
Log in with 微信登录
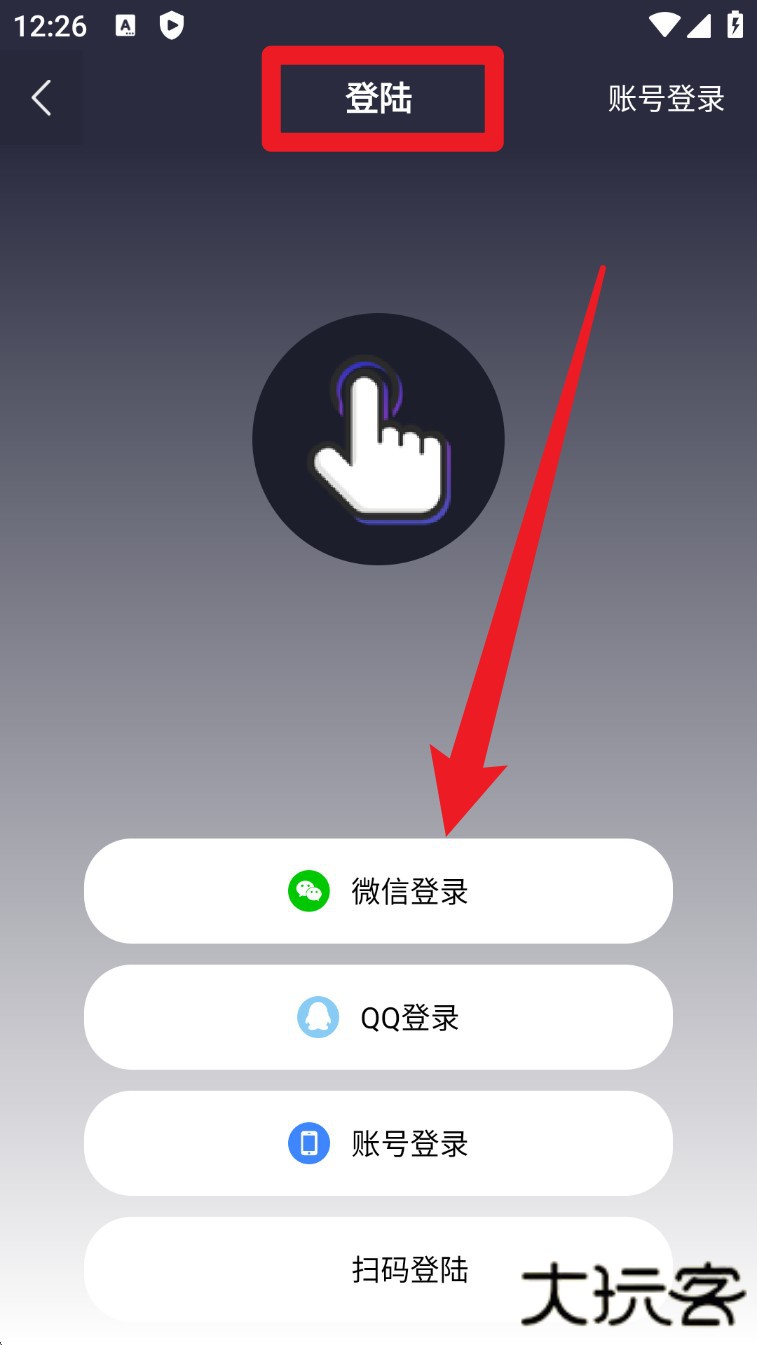click(378, 891)
